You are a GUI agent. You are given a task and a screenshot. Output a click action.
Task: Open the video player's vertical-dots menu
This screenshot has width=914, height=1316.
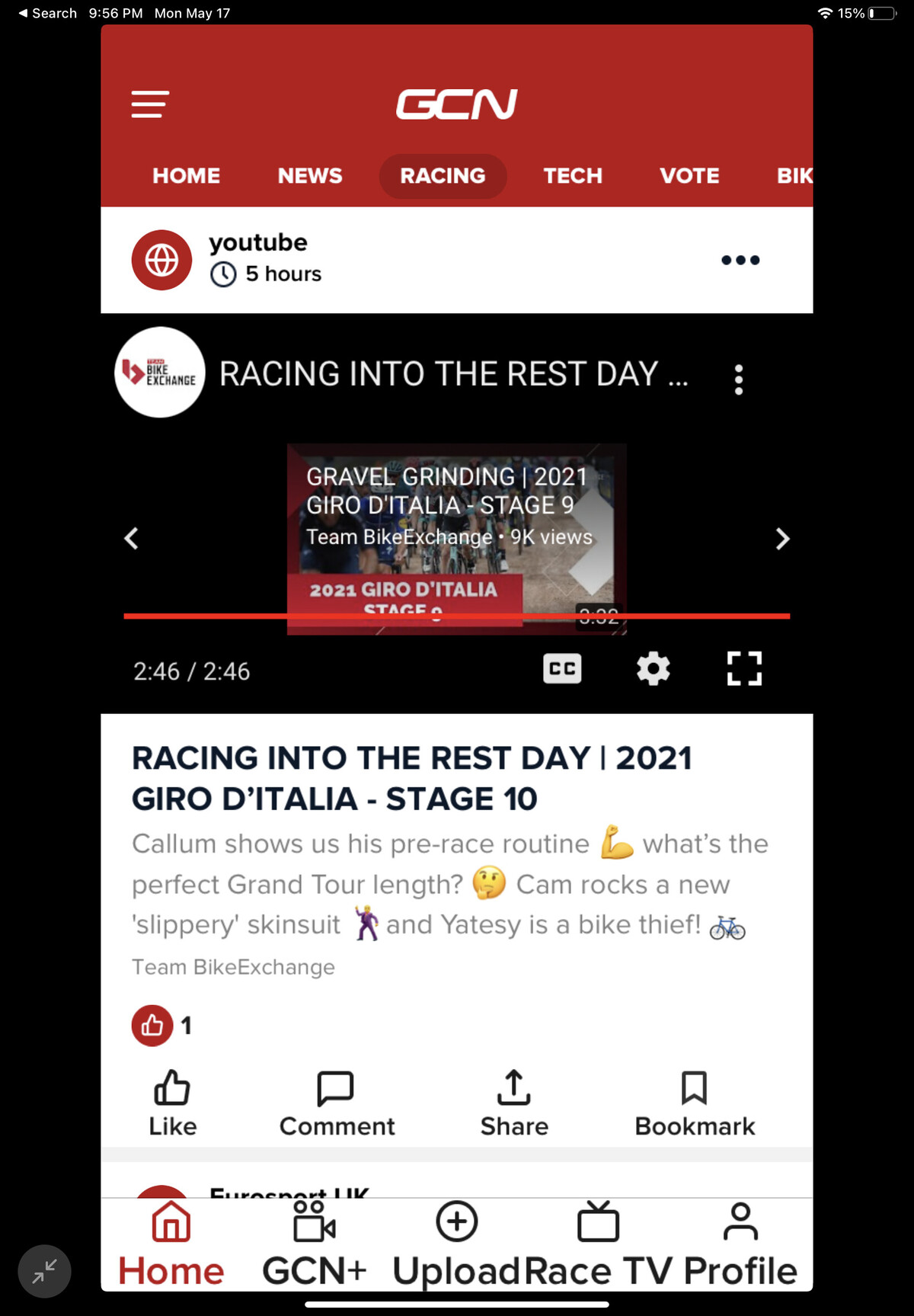(738, 379)
